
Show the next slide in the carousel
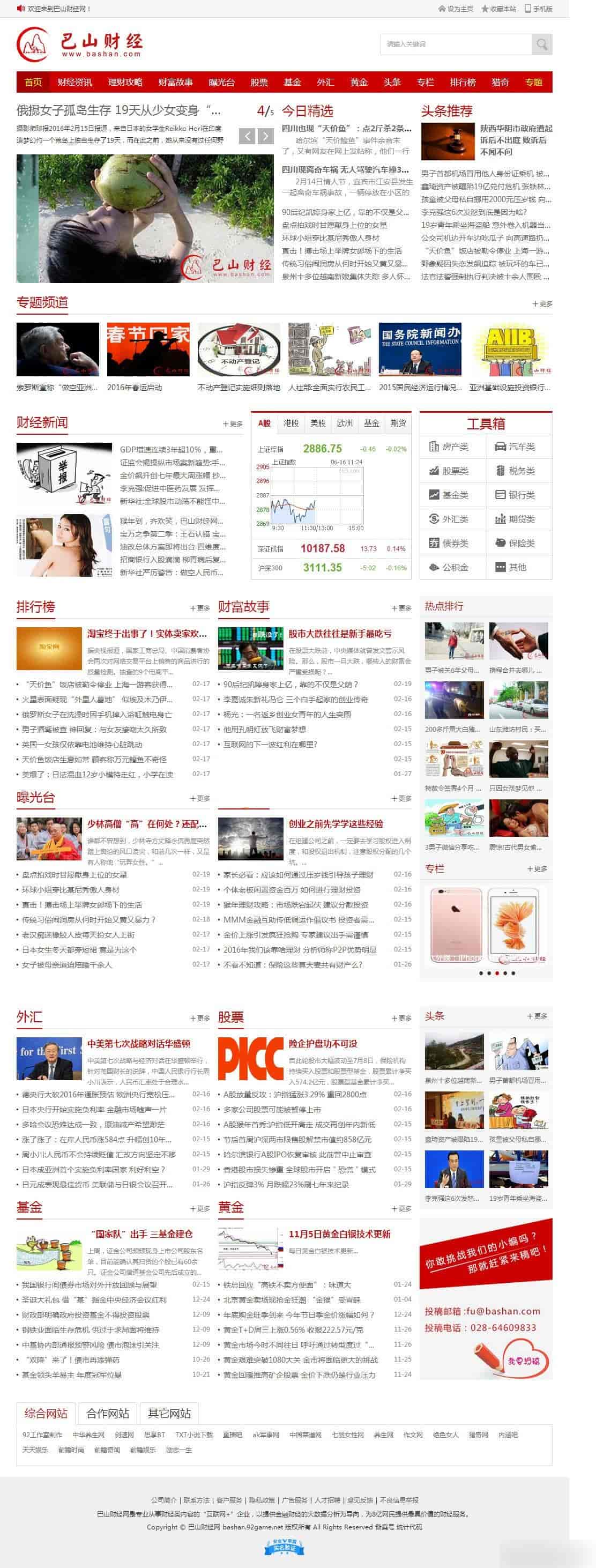click(x=265, y=136)
